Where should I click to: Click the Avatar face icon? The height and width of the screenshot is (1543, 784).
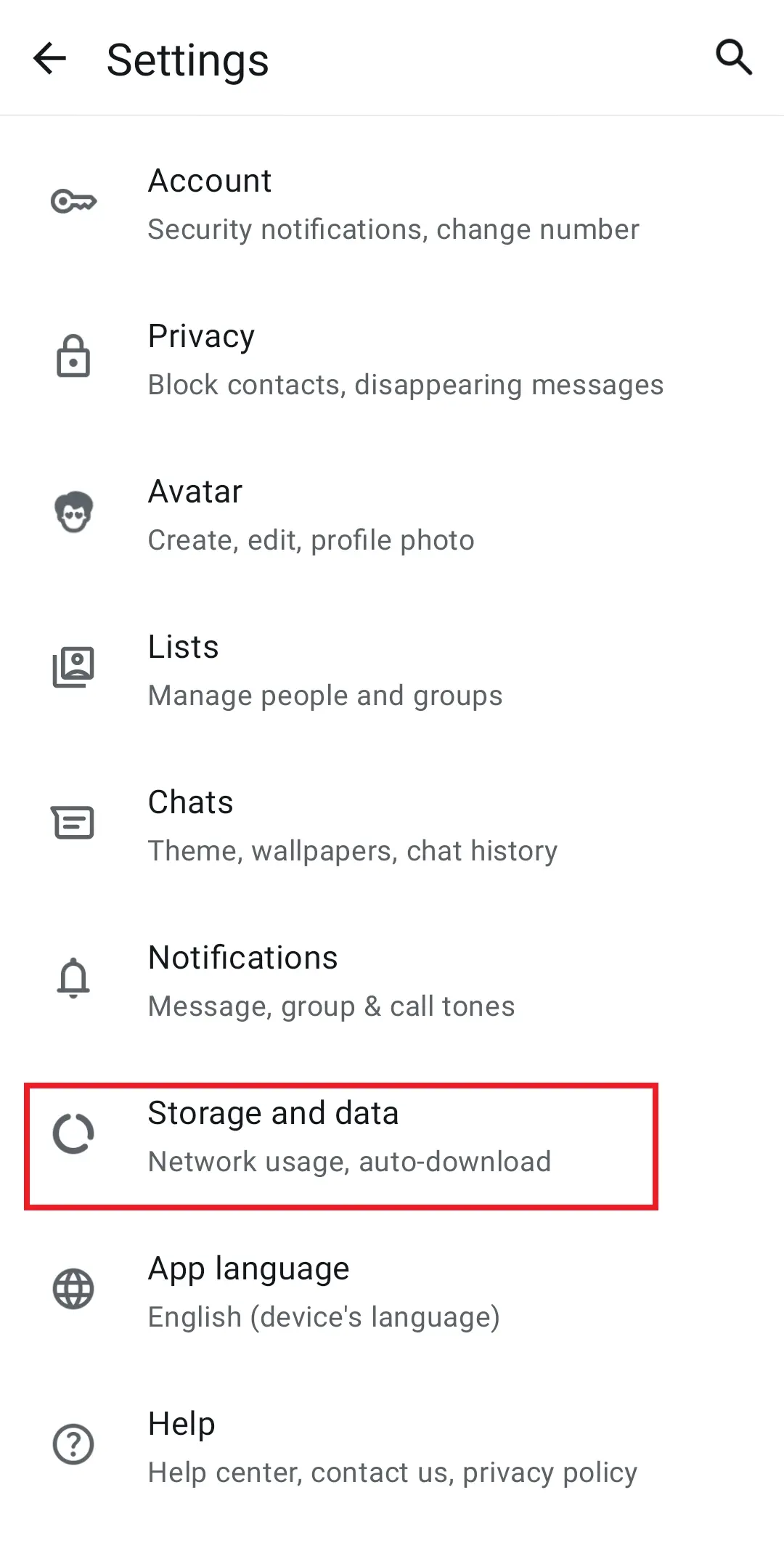[73, 511]
